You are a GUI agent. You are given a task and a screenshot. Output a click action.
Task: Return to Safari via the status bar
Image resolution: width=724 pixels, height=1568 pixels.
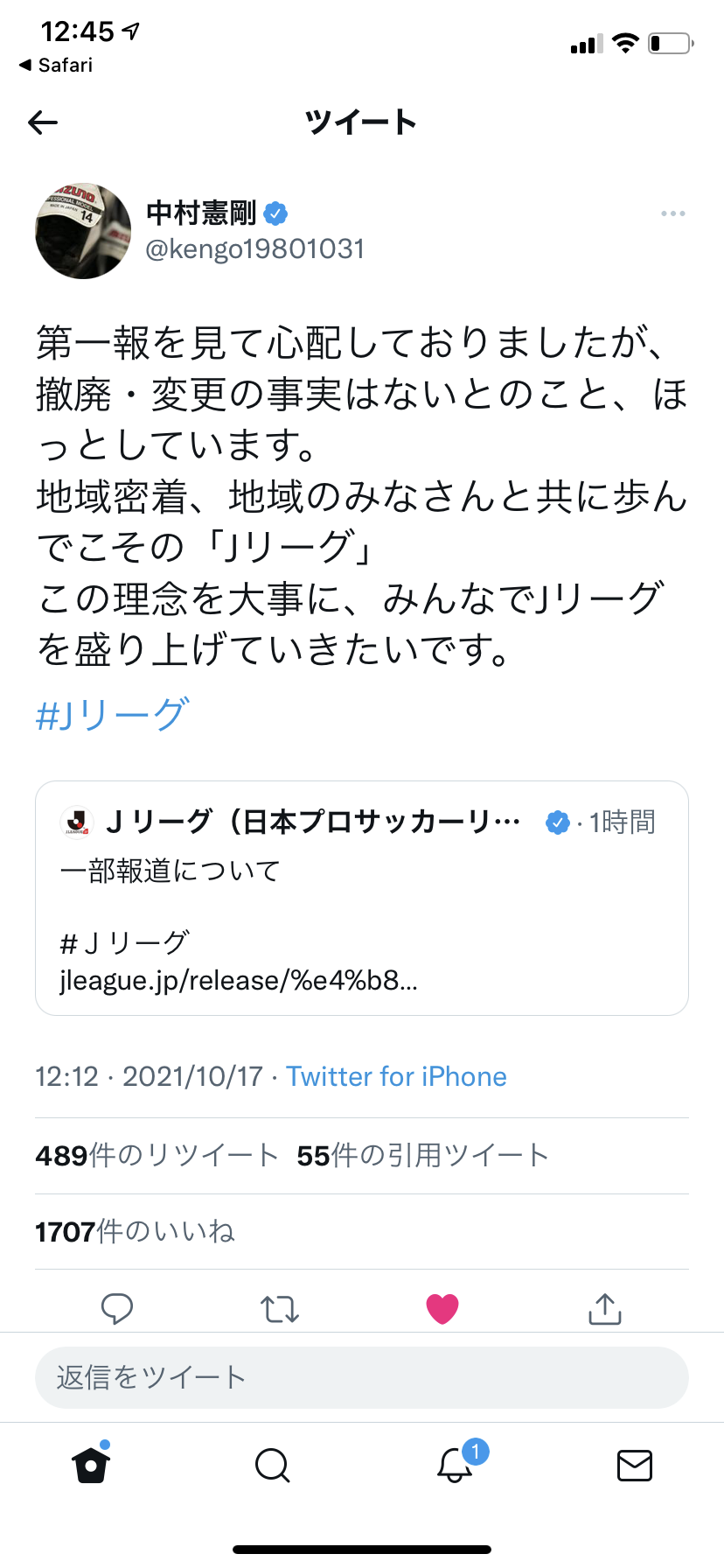click(x=57, y=66)
